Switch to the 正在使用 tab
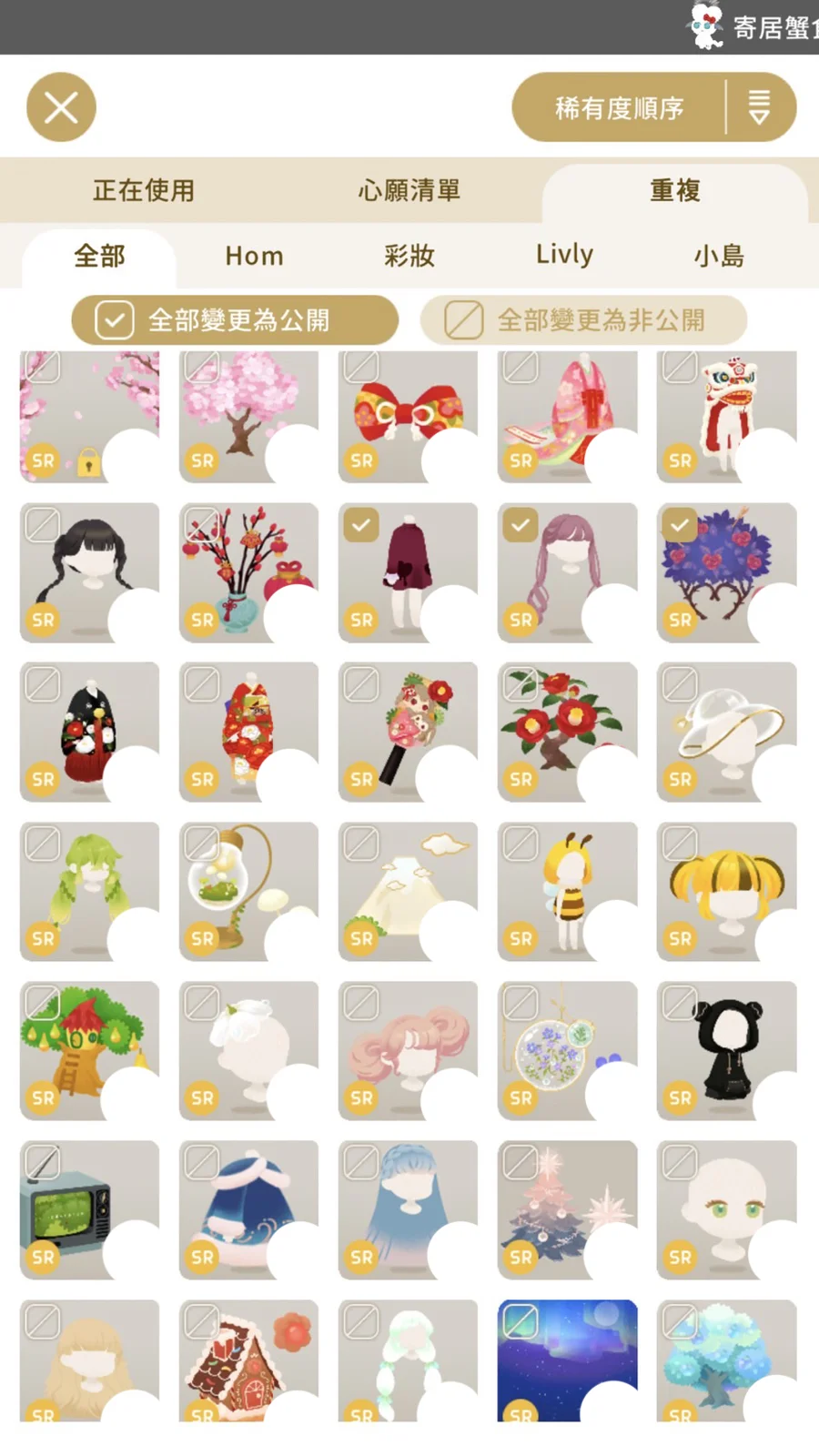819x1456 pixels. (x=144, y=190)
